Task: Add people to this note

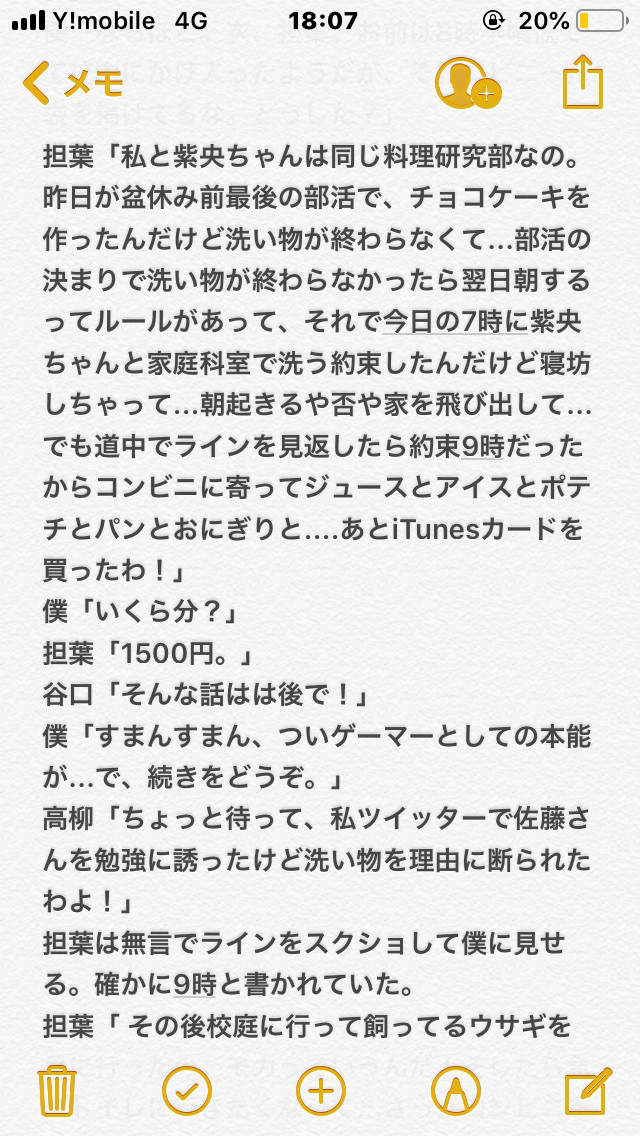Action: (x=467, y=83)
